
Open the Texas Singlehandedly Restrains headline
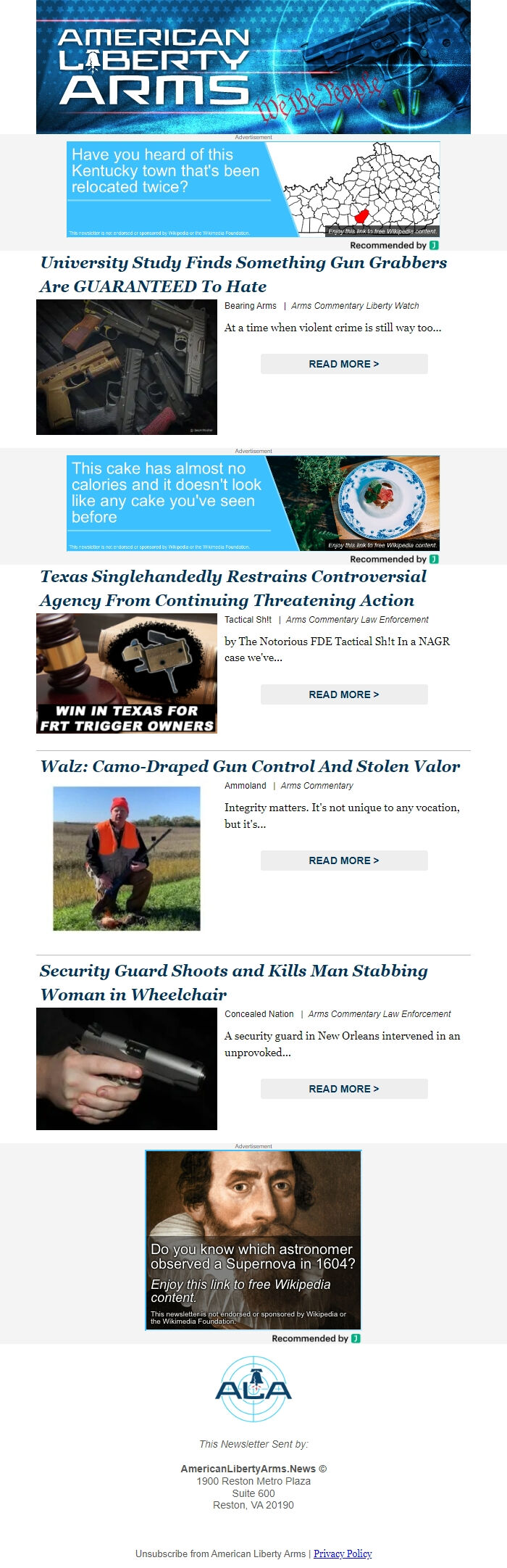point(233,588)
